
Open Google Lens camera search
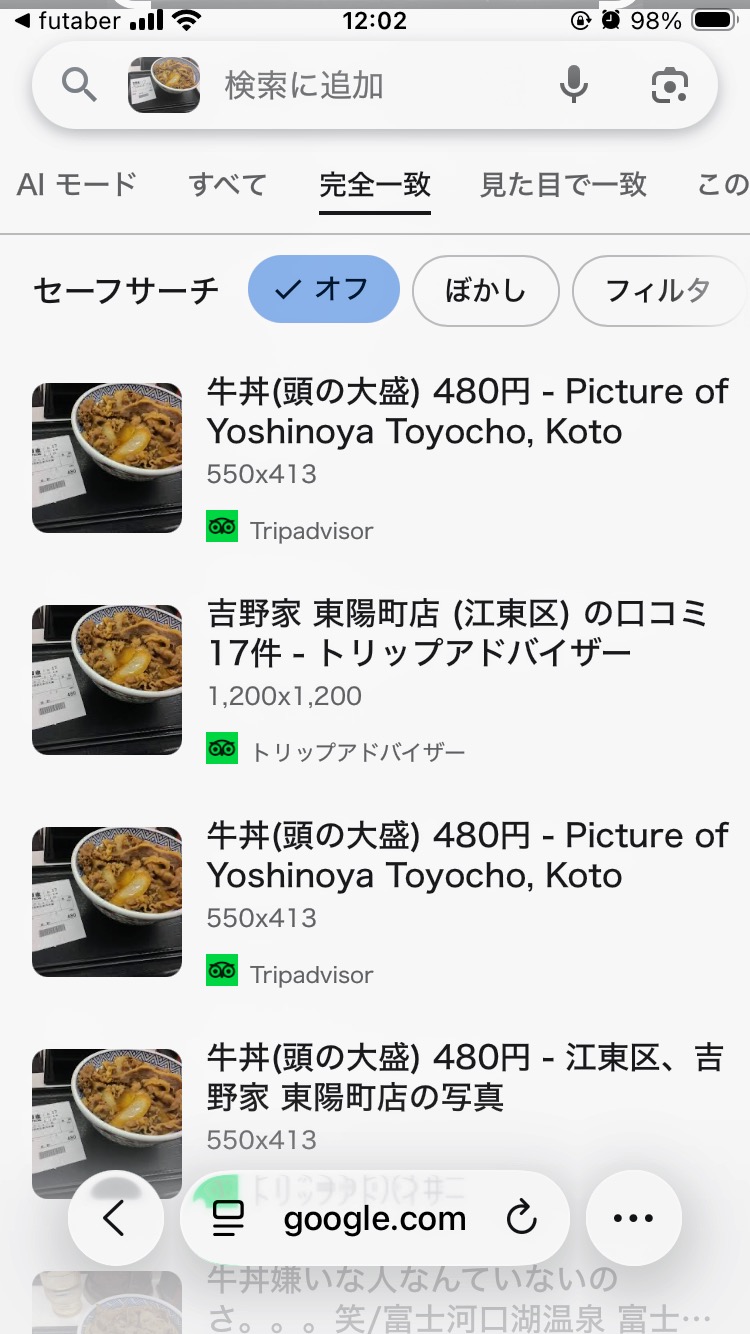click(669, 86)
